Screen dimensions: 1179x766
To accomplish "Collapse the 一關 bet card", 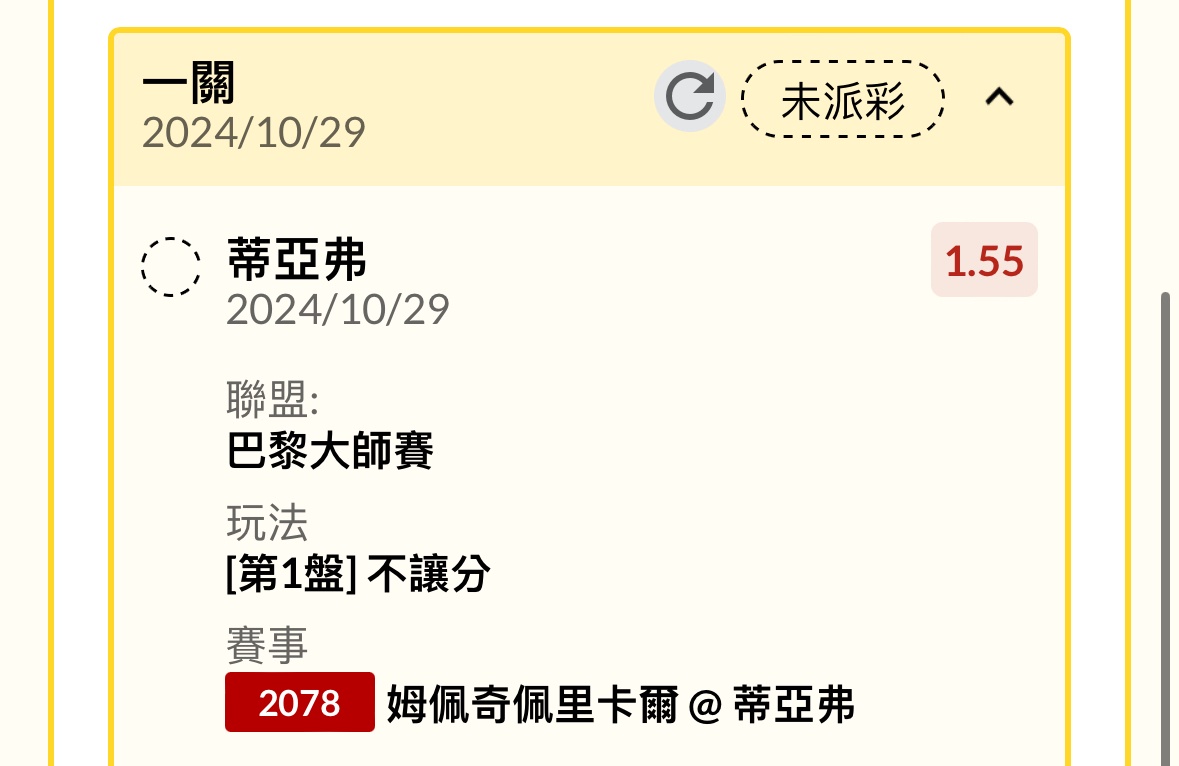I will (x=999, y=97).
